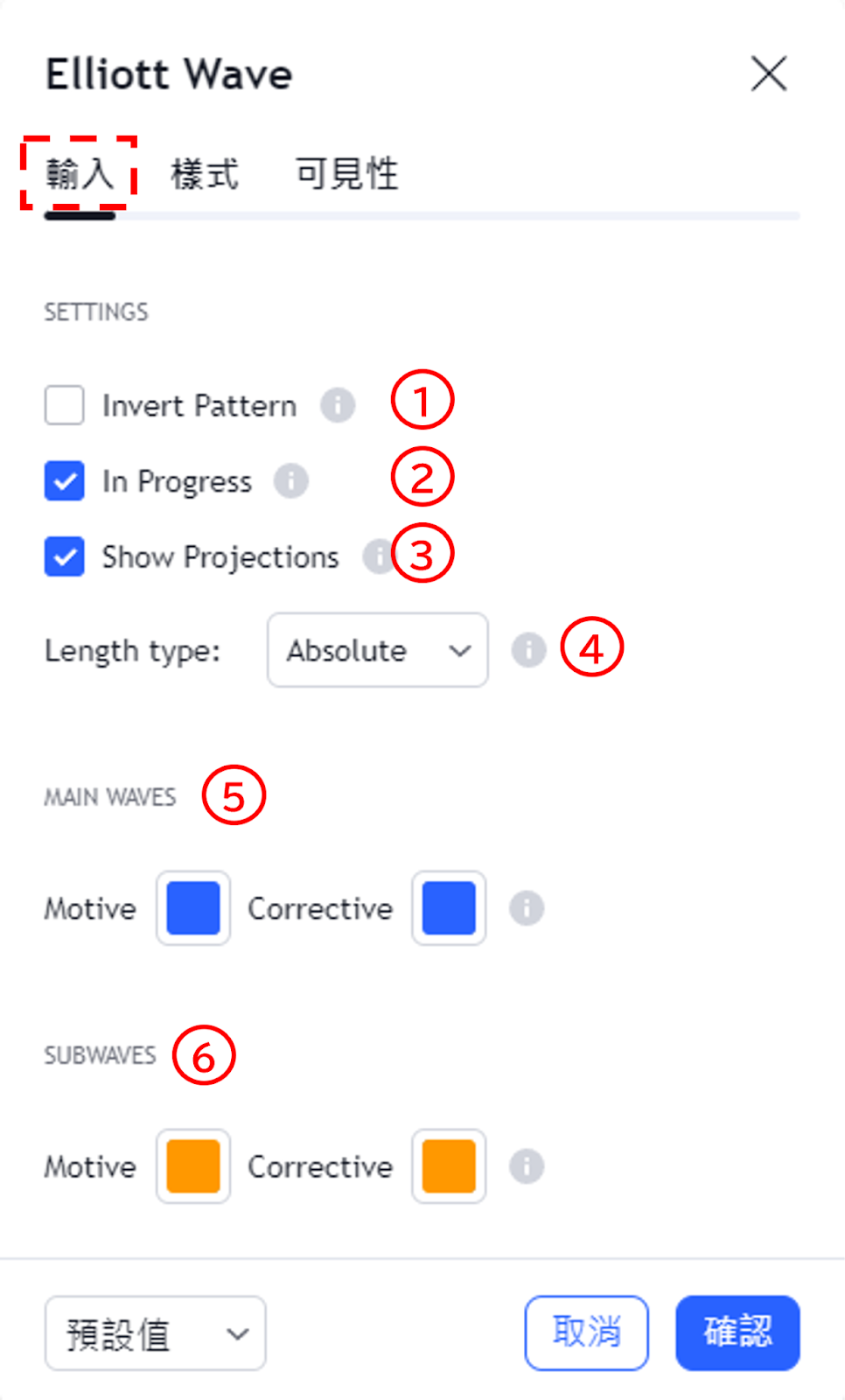Open the Length type dropdown

(x=378, y=650)
